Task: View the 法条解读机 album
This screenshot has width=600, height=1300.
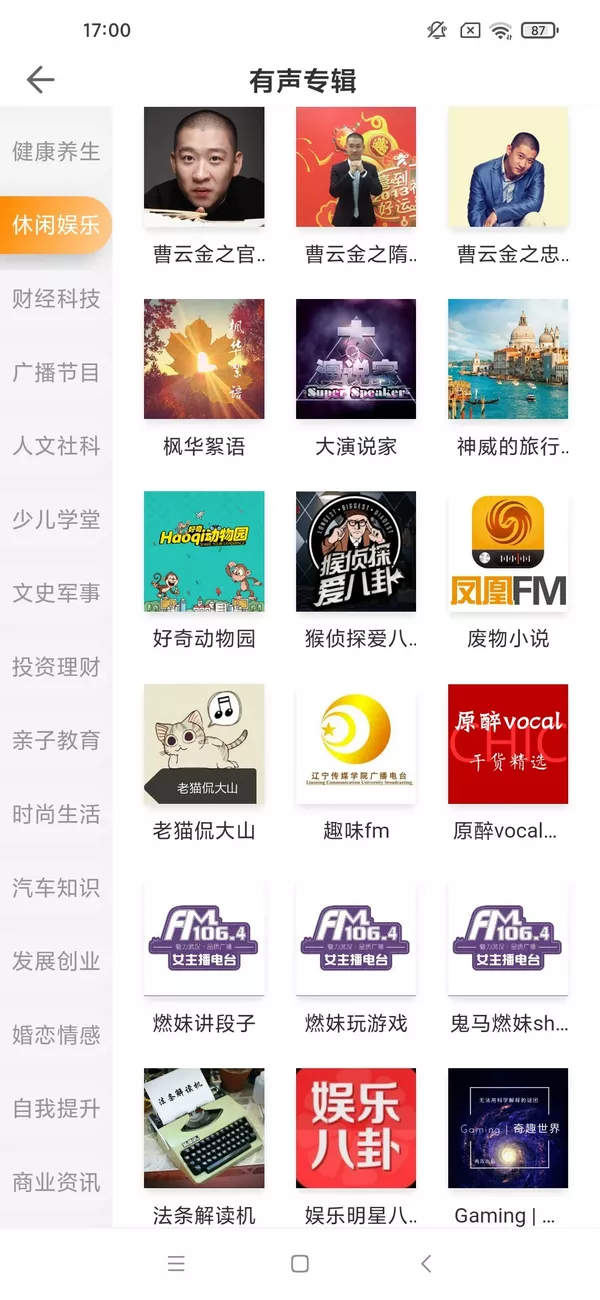Action: click(x=204, y=1128)
